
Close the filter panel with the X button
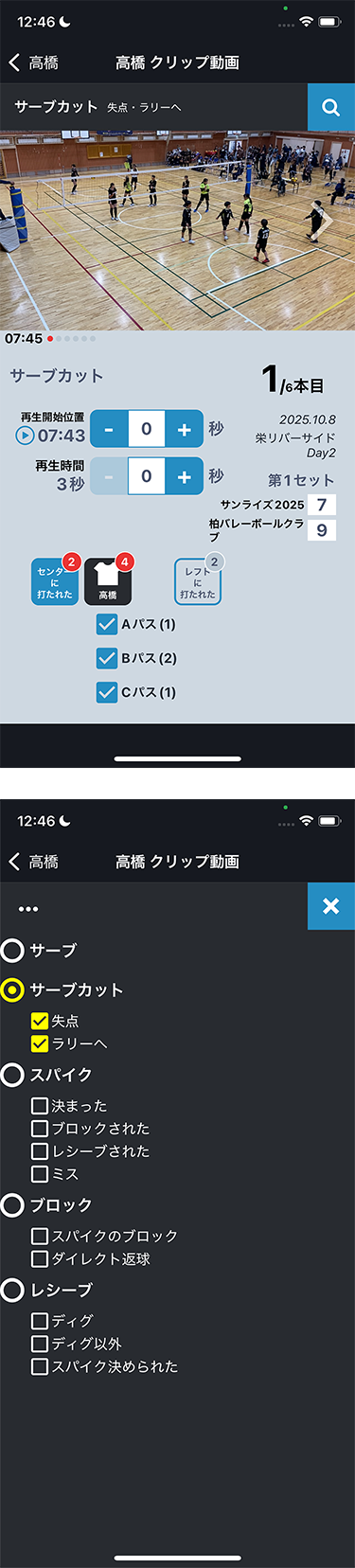pyautogui.click(x=330, y=906)
